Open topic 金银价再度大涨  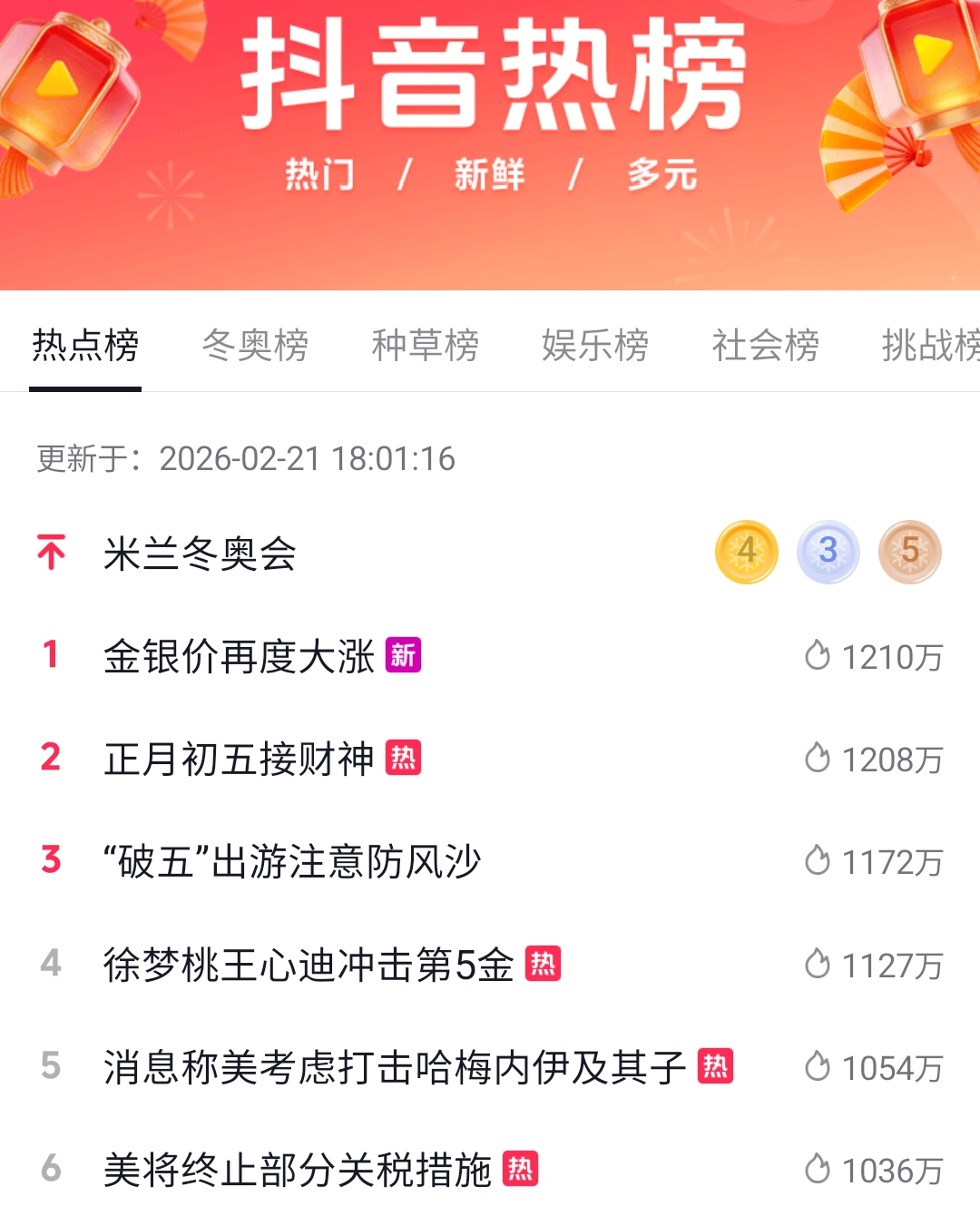240,656
